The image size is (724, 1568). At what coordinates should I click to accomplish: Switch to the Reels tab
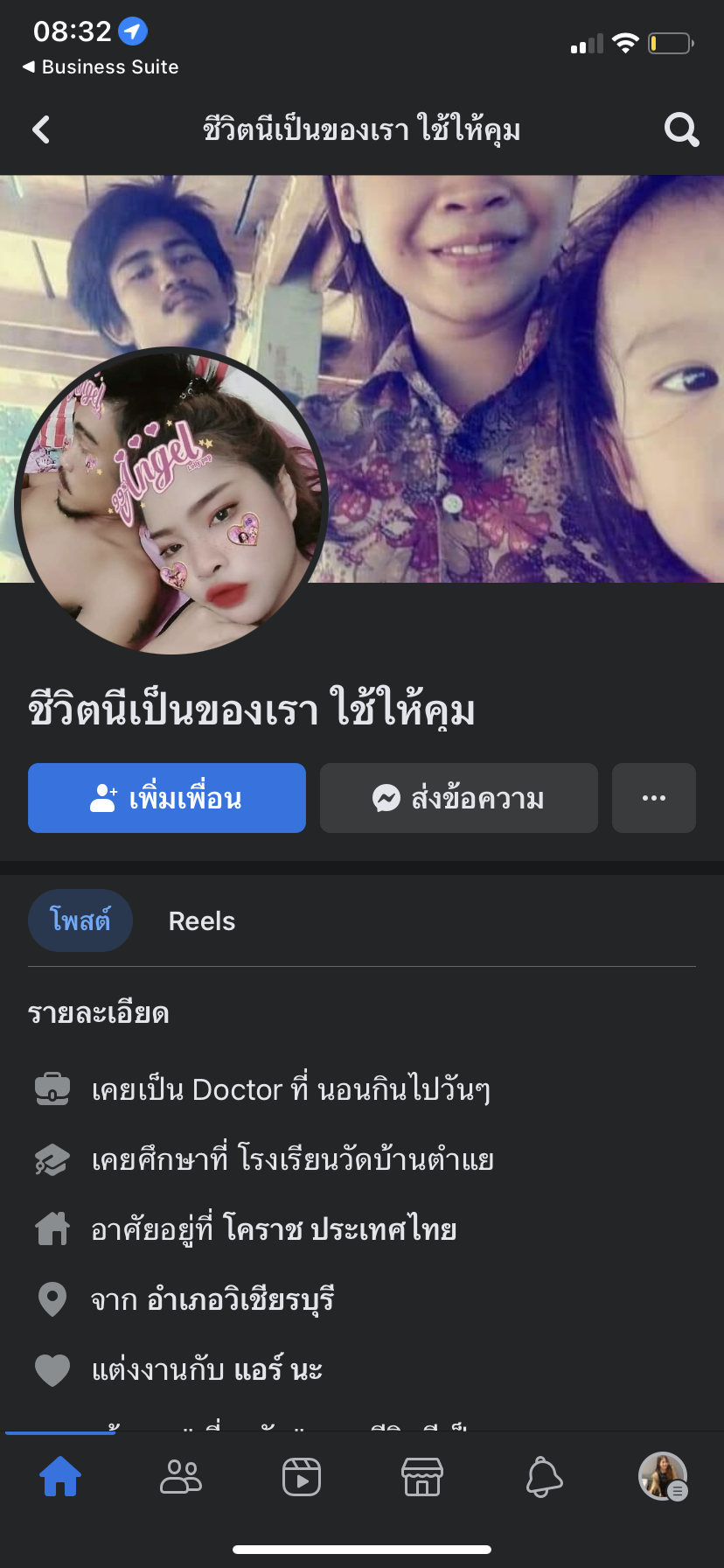[x=202, y=921]
